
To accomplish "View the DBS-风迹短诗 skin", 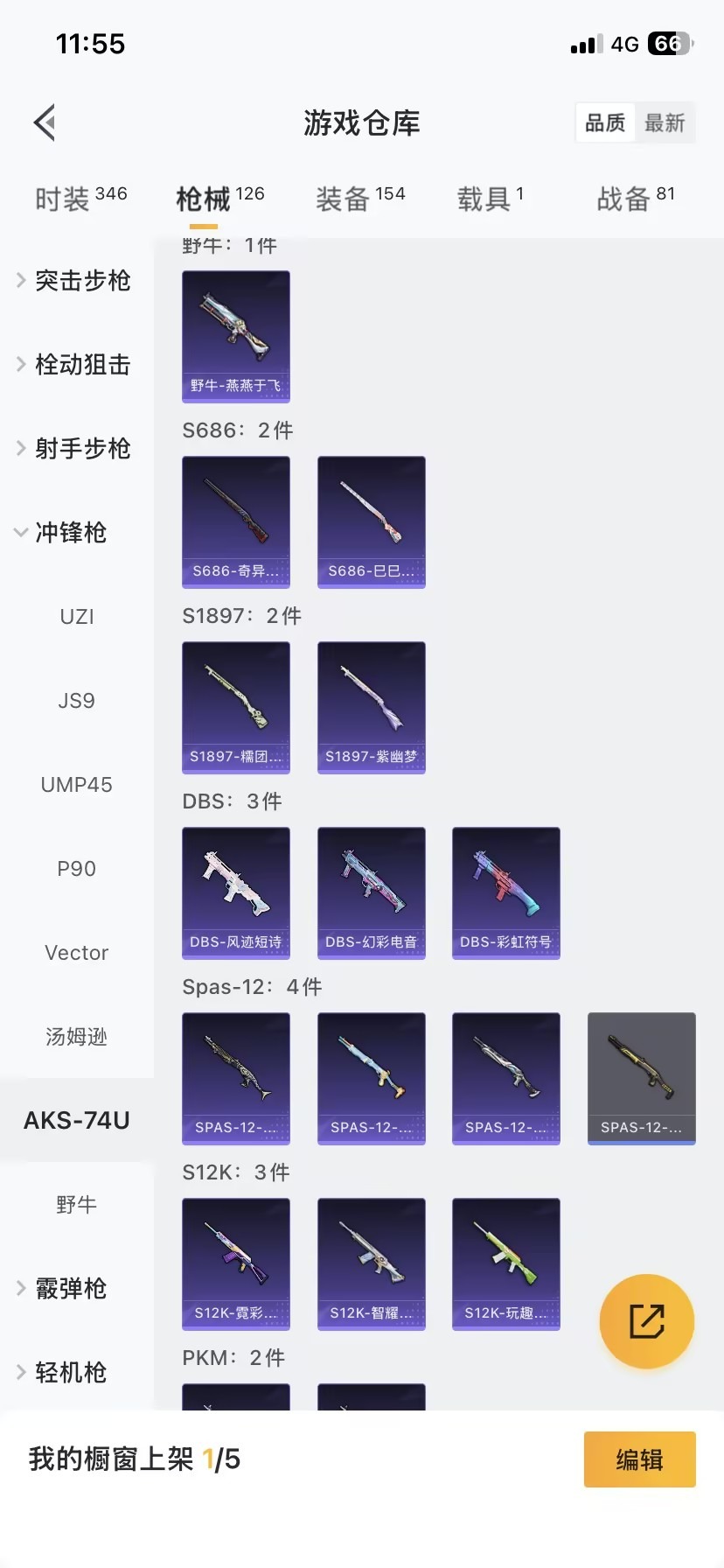I will click(x=236, y=892).
